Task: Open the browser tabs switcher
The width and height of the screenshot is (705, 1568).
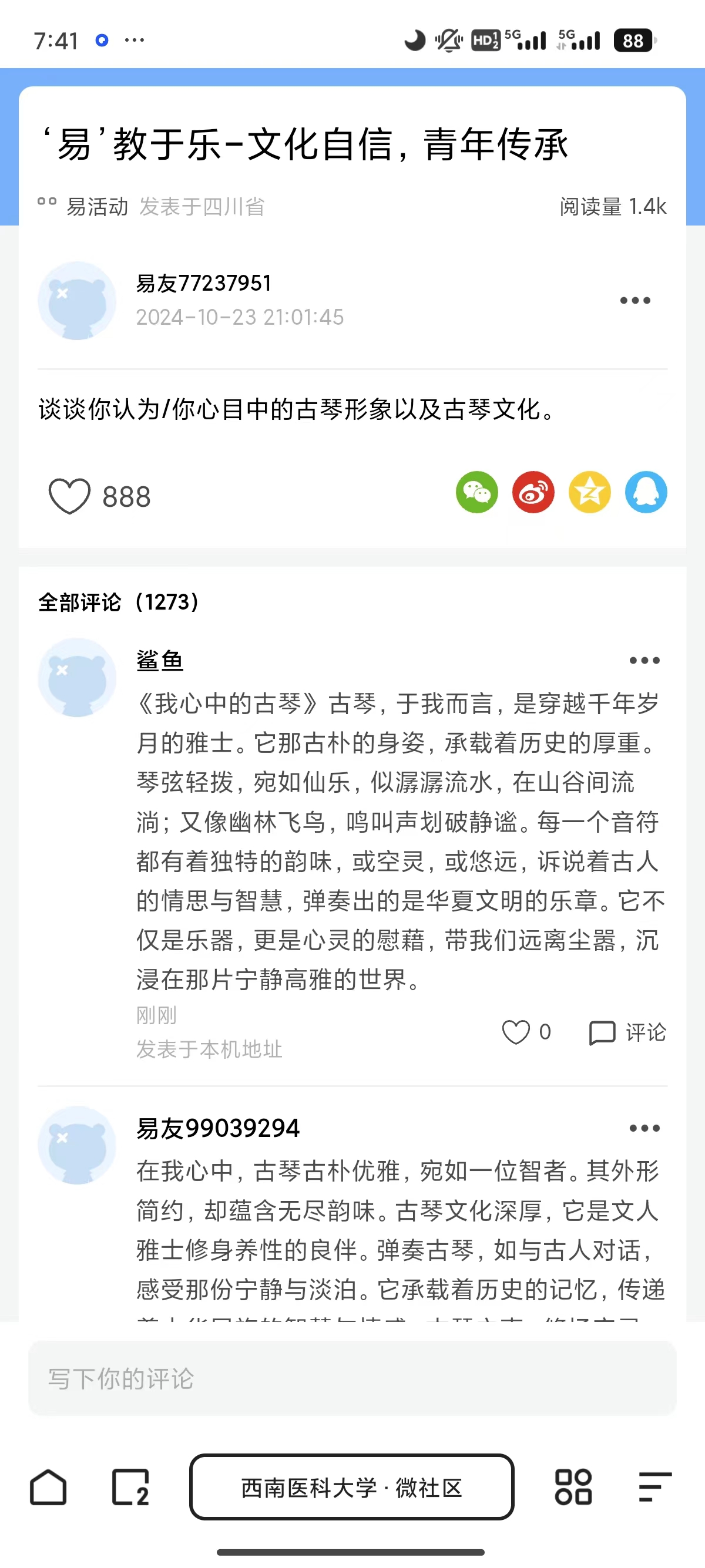Action: pyautogui.click(x=130, y=1487)
